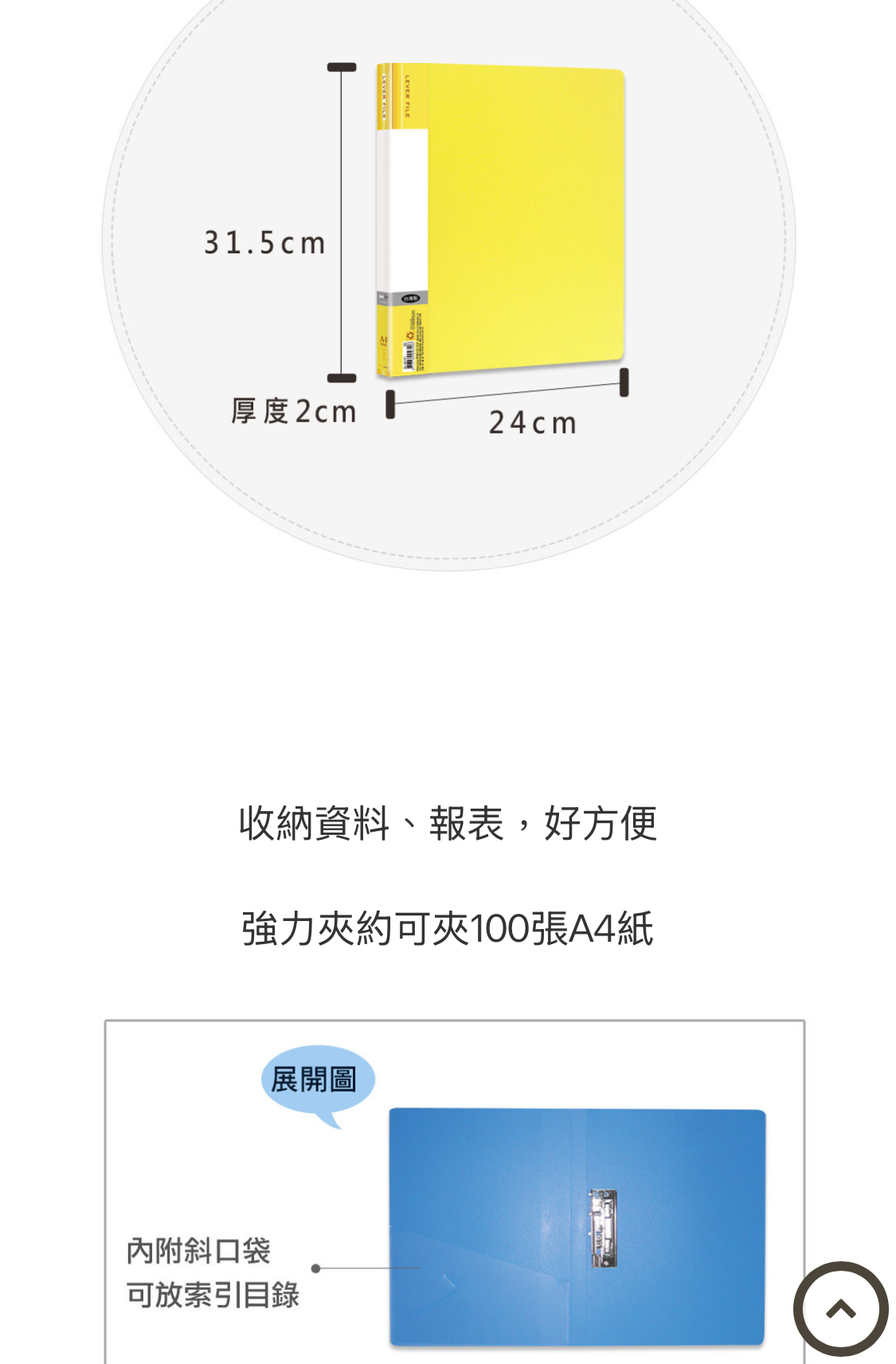
Task: Tap the scroll-to-top arrow button
Action: coord(840,1308)
